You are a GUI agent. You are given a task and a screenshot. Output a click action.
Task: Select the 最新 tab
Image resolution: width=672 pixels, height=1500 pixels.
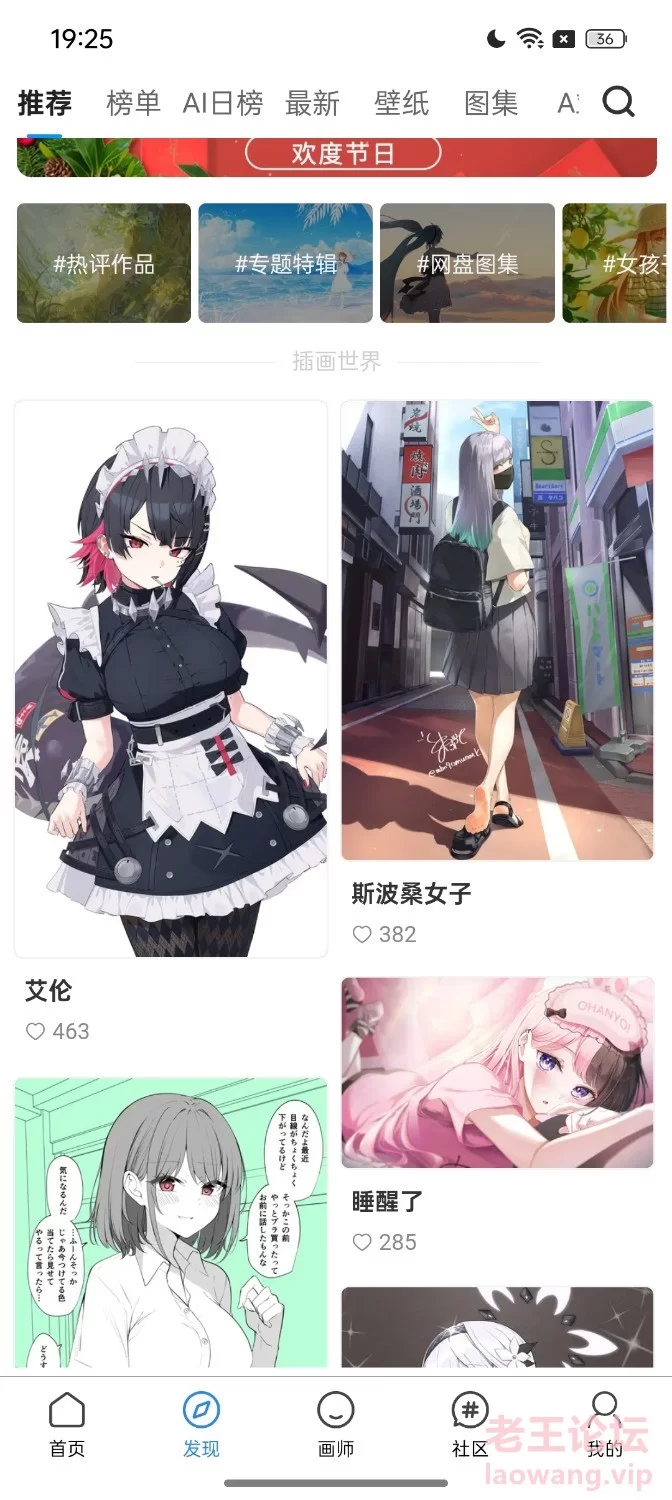tap(312, 103)
